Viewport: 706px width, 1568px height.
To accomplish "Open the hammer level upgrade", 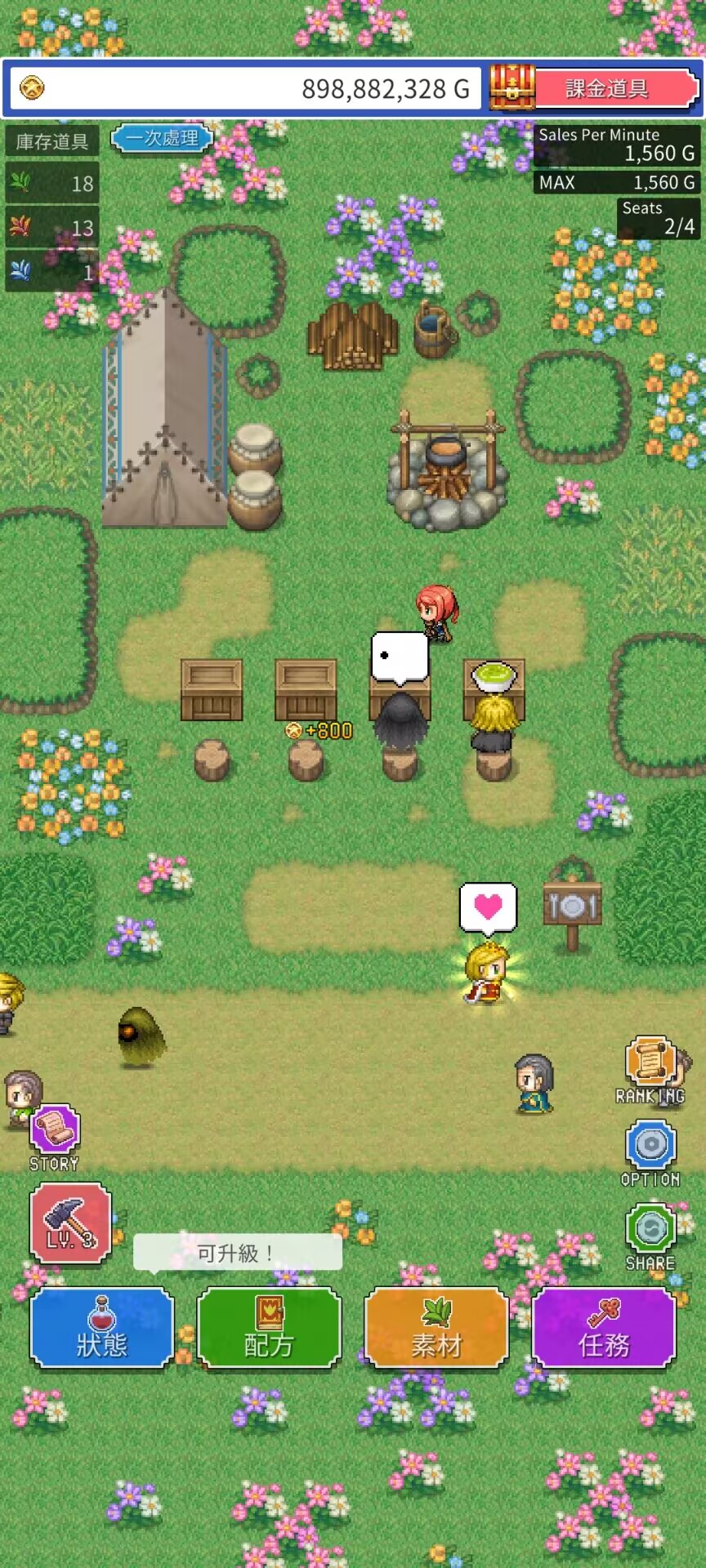I will click(70, 1223).
